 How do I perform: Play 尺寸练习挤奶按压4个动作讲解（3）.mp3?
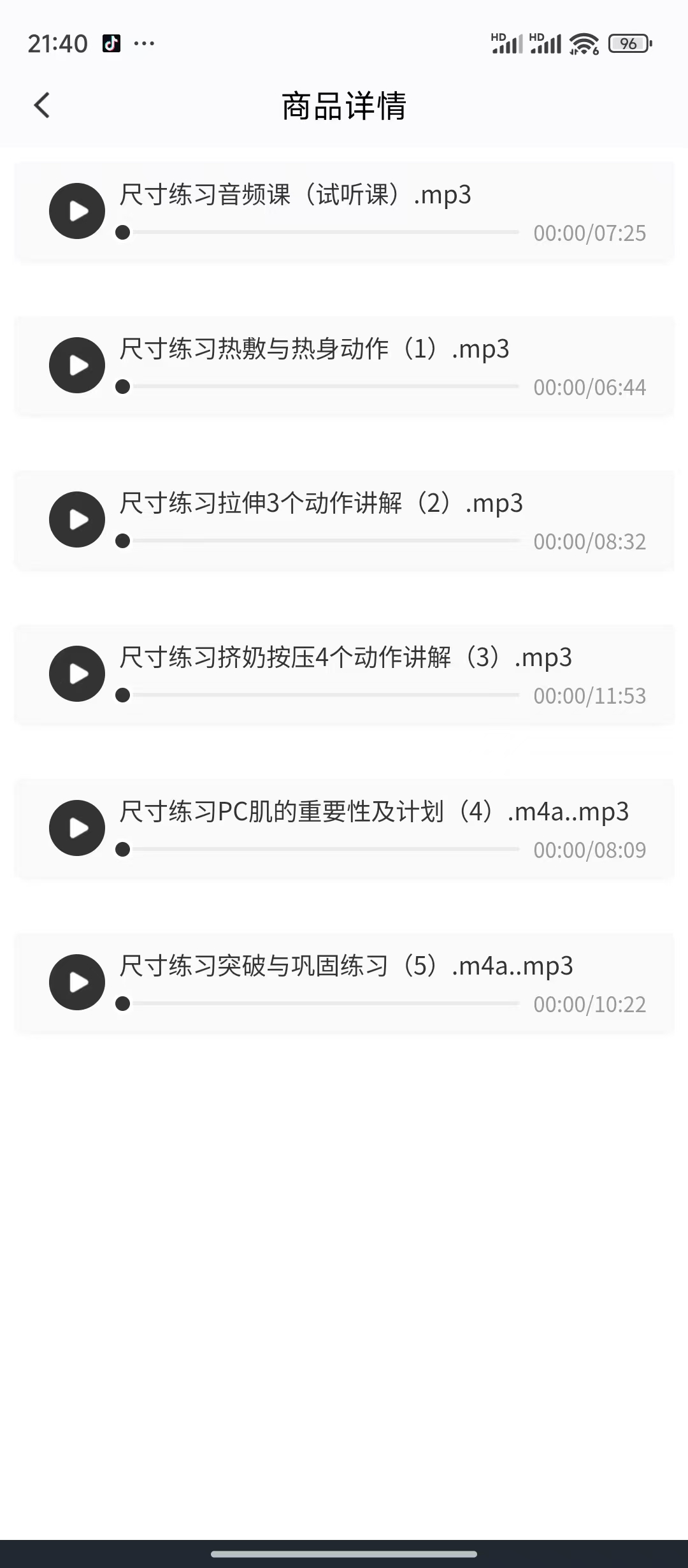77,674
